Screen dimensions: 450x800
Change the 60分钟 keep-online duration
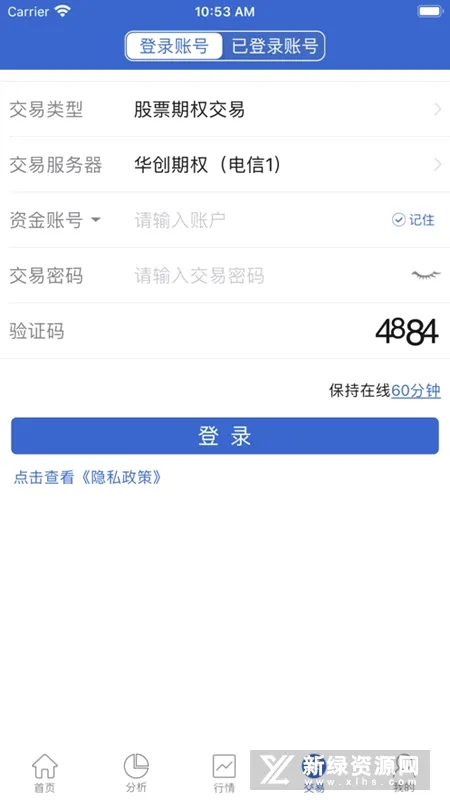(x=416, y=391)
